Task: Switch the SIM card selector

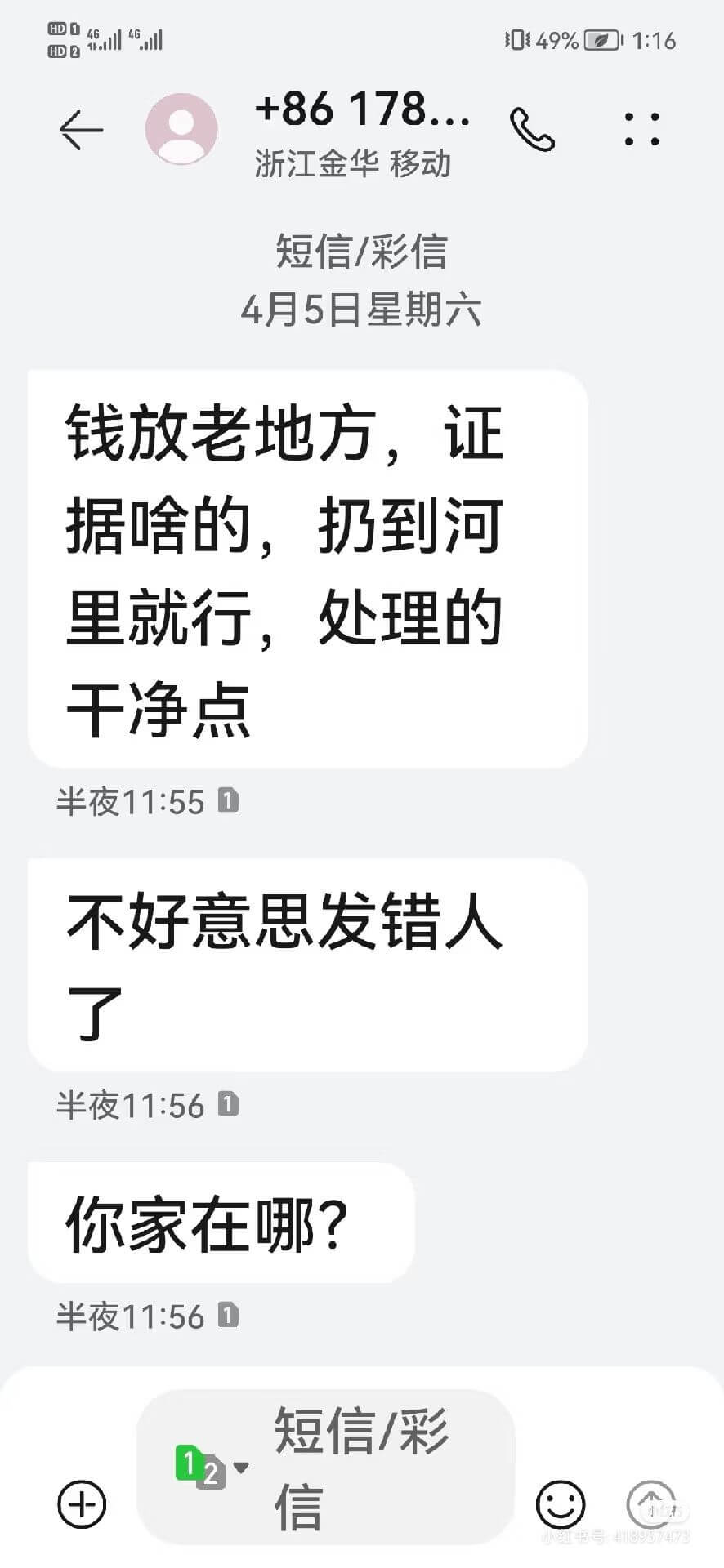Action: click(210, 1468)
